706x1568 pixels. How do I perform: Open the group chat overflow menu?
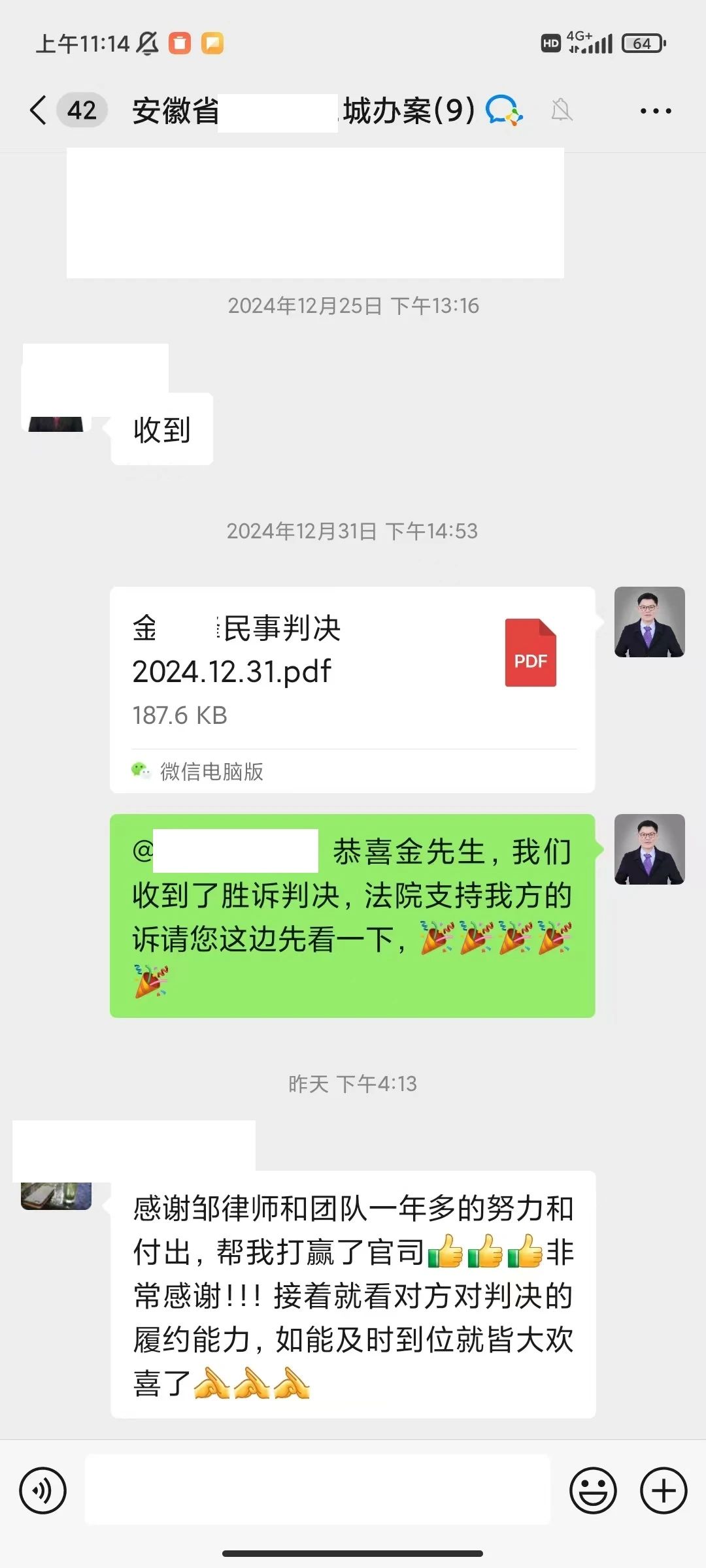pyautogui.click(x=655, y=111)
